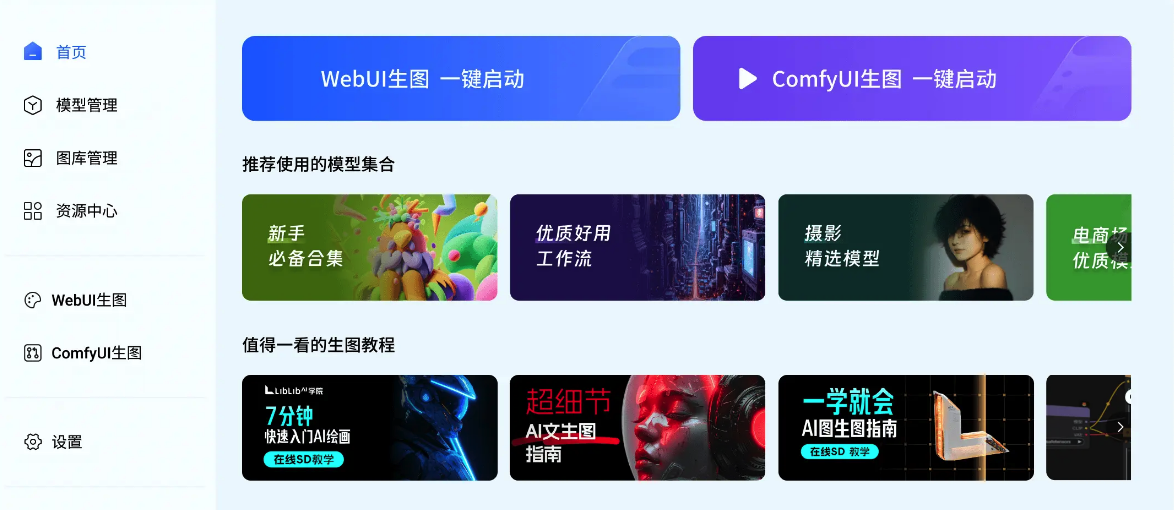The width and height of the screenshot is (1174, 510).
Task: Launch ComfyUI生图 一键启动 banner
Action: pos(911,79)
